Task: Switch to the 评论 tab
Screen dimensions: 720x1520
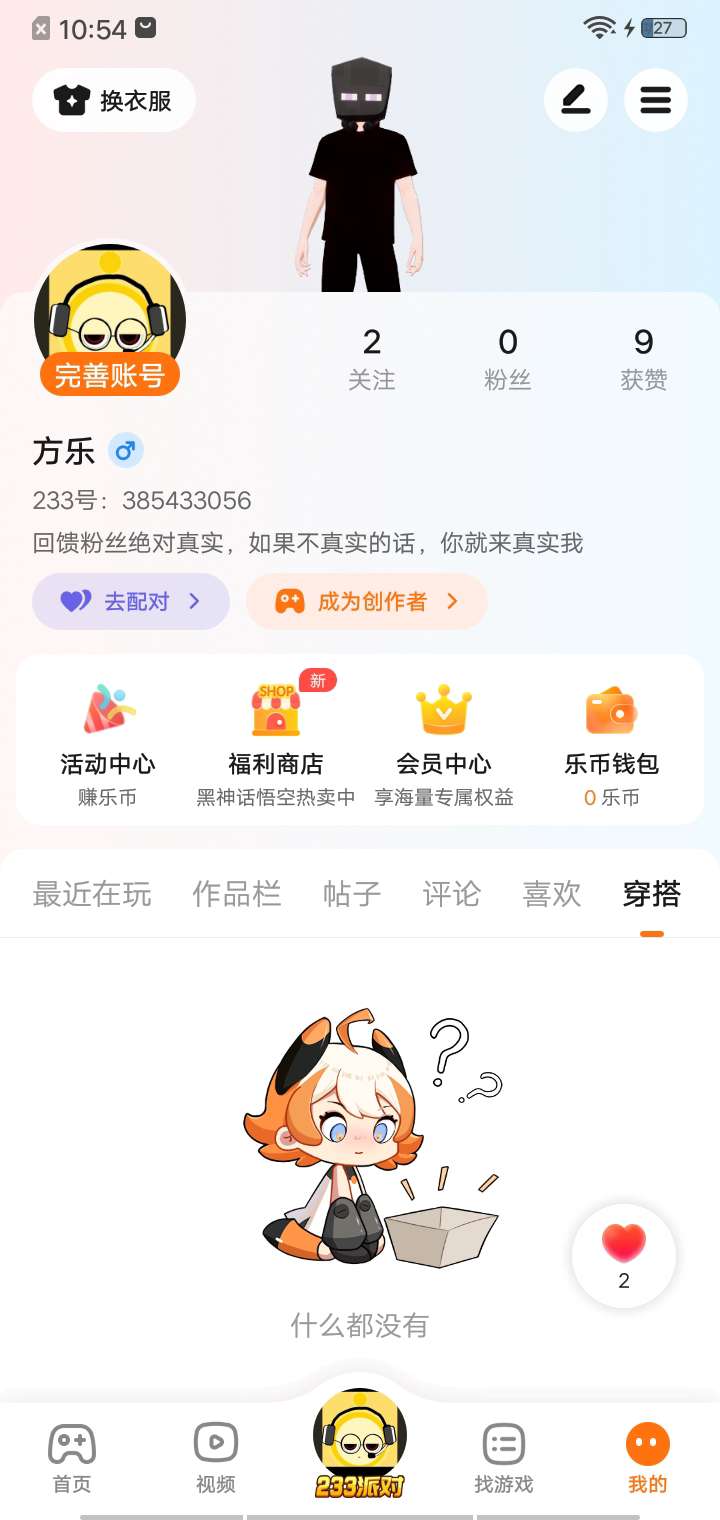Action: point(452,893)
